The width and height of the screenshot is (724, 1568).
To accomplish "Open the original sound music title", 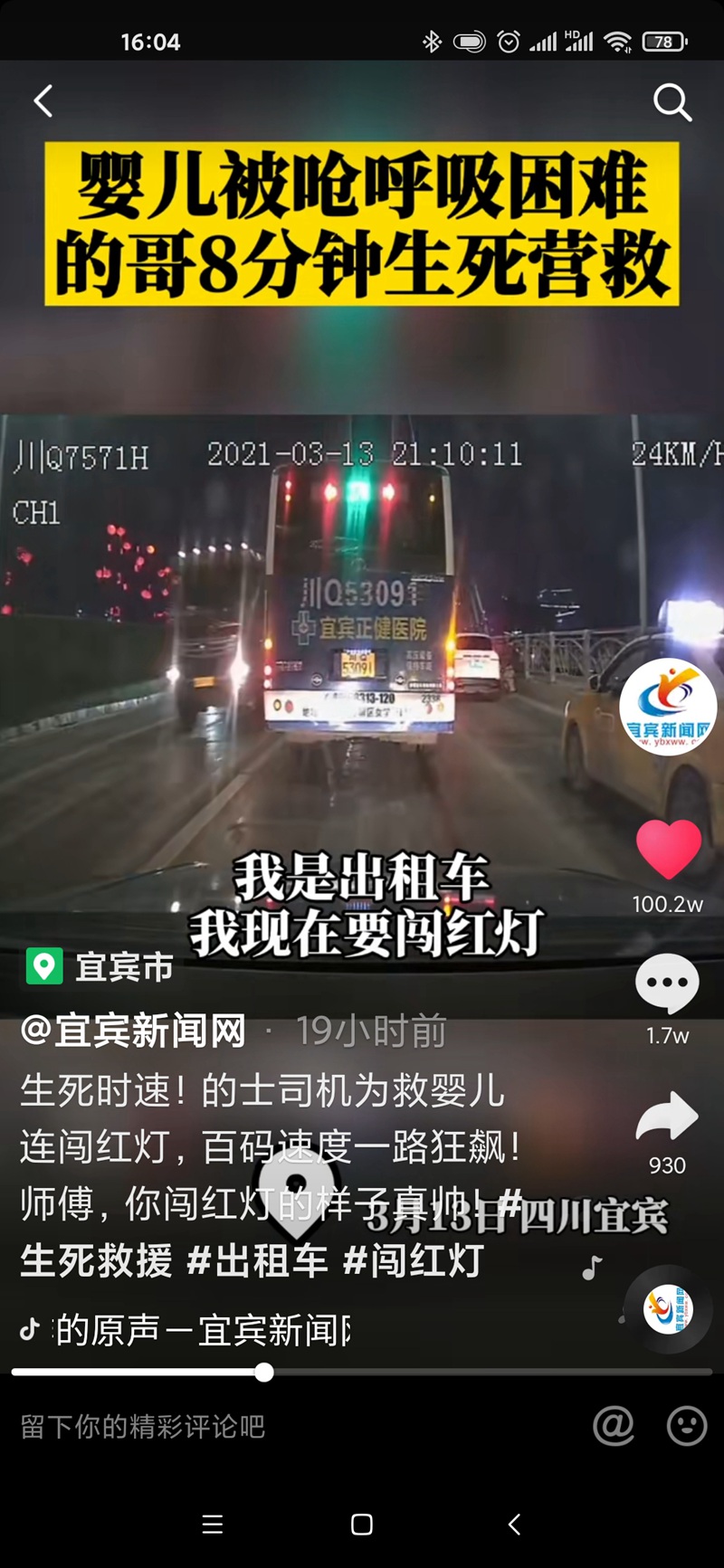I will [201, 1329].
